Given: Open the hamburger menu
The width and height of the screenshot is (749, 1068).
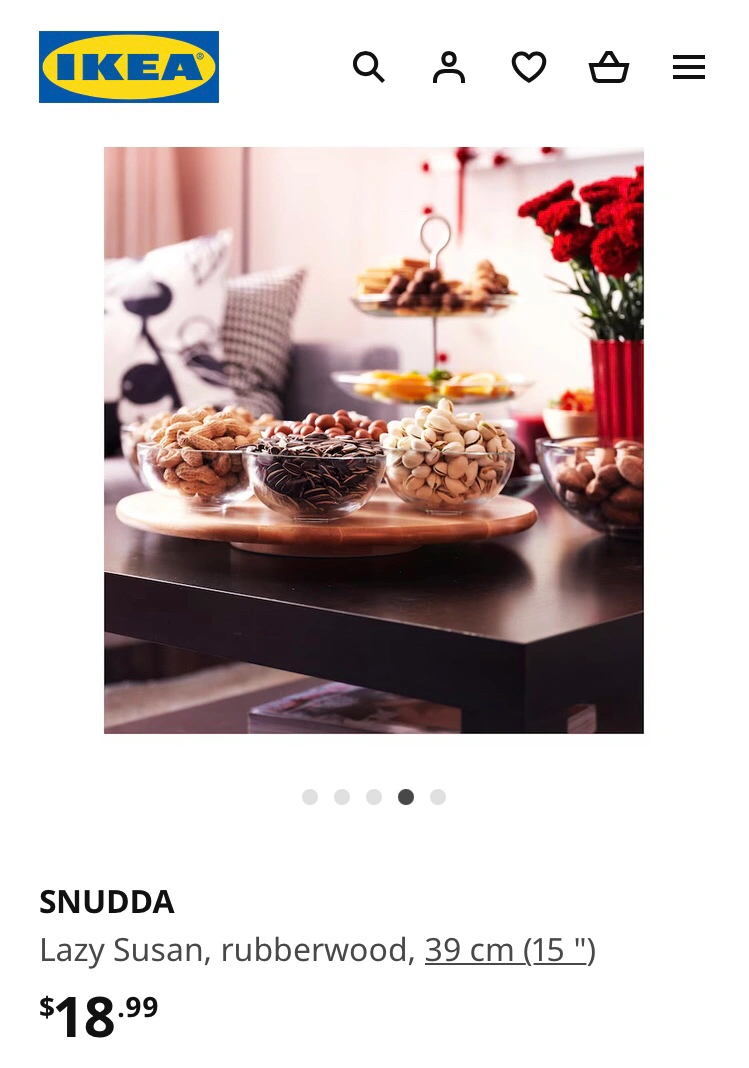Looking at the screenshot, I should [x=689, y=67].
